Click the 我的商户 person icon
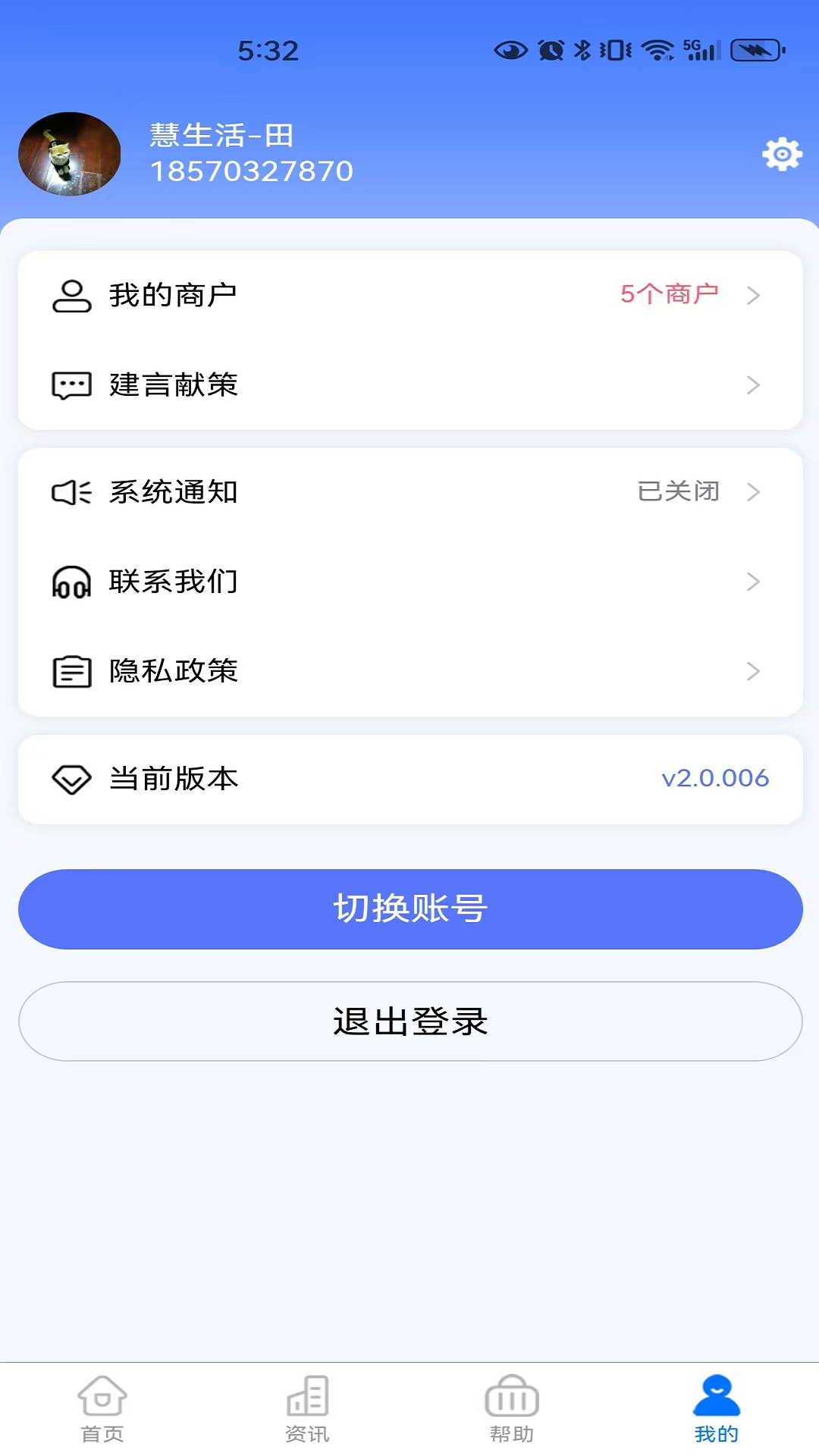This screenshot has width=819, height=1456. pos(71,295)
